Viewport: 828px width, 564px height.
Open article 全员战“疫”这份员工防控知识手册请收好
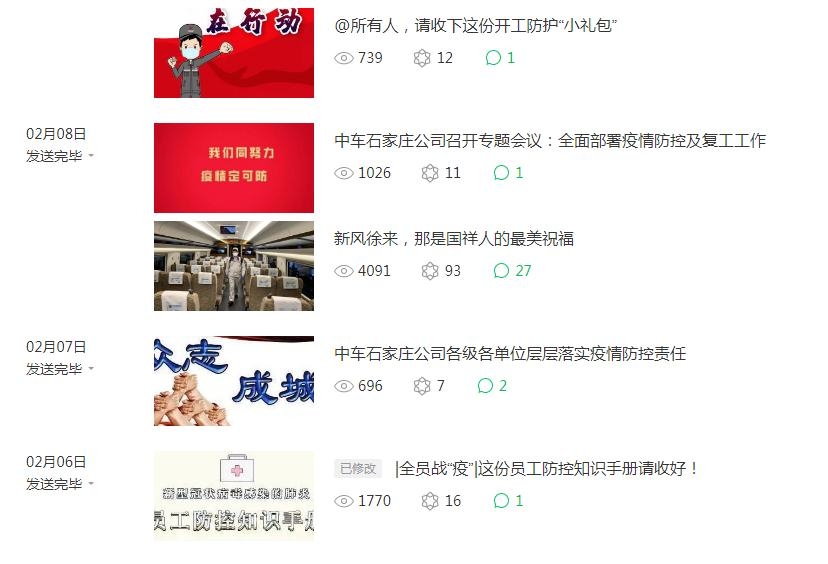point(547,468)
